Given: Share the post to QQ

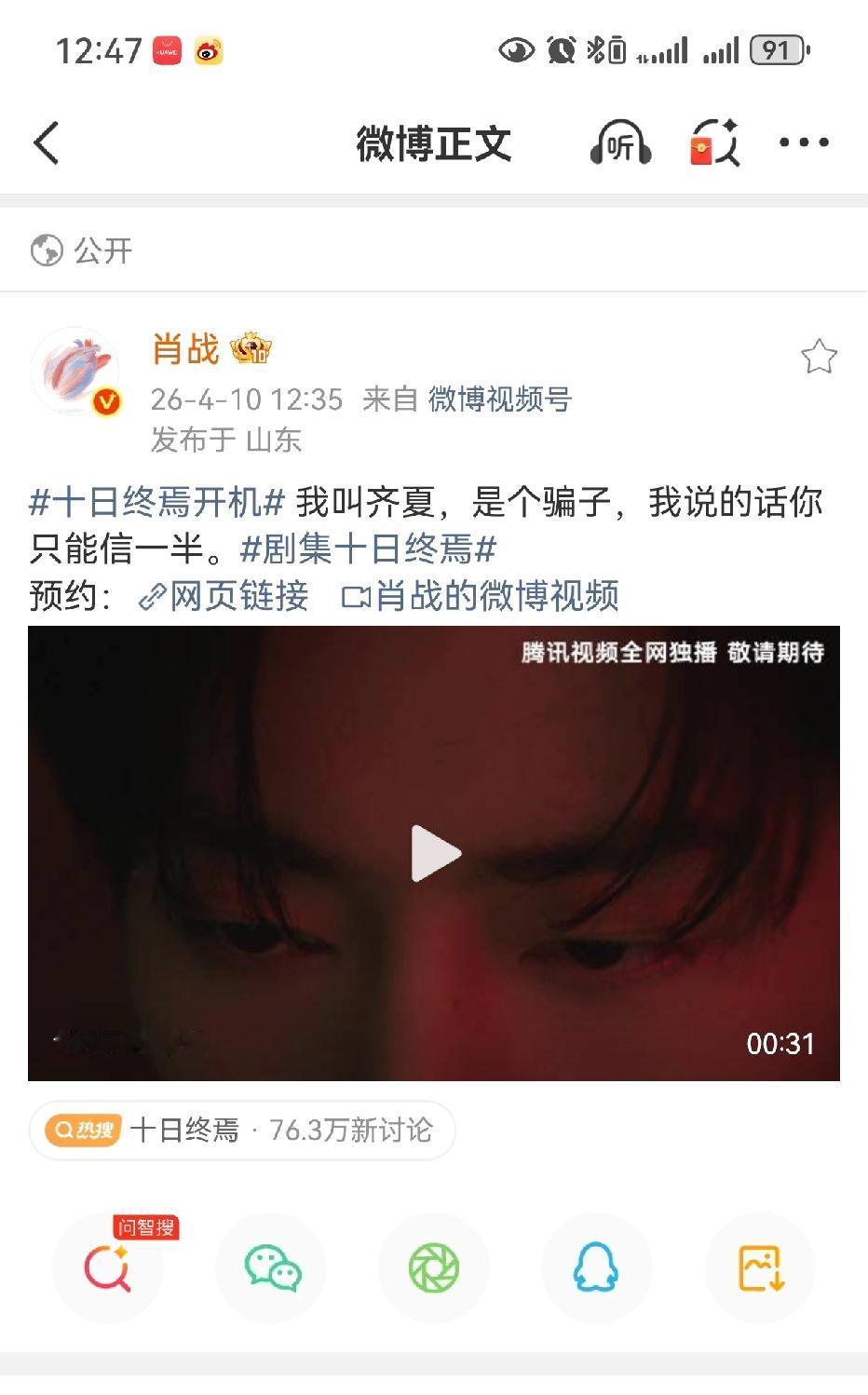Looking at the screenshot, I should pos(597,1267).
